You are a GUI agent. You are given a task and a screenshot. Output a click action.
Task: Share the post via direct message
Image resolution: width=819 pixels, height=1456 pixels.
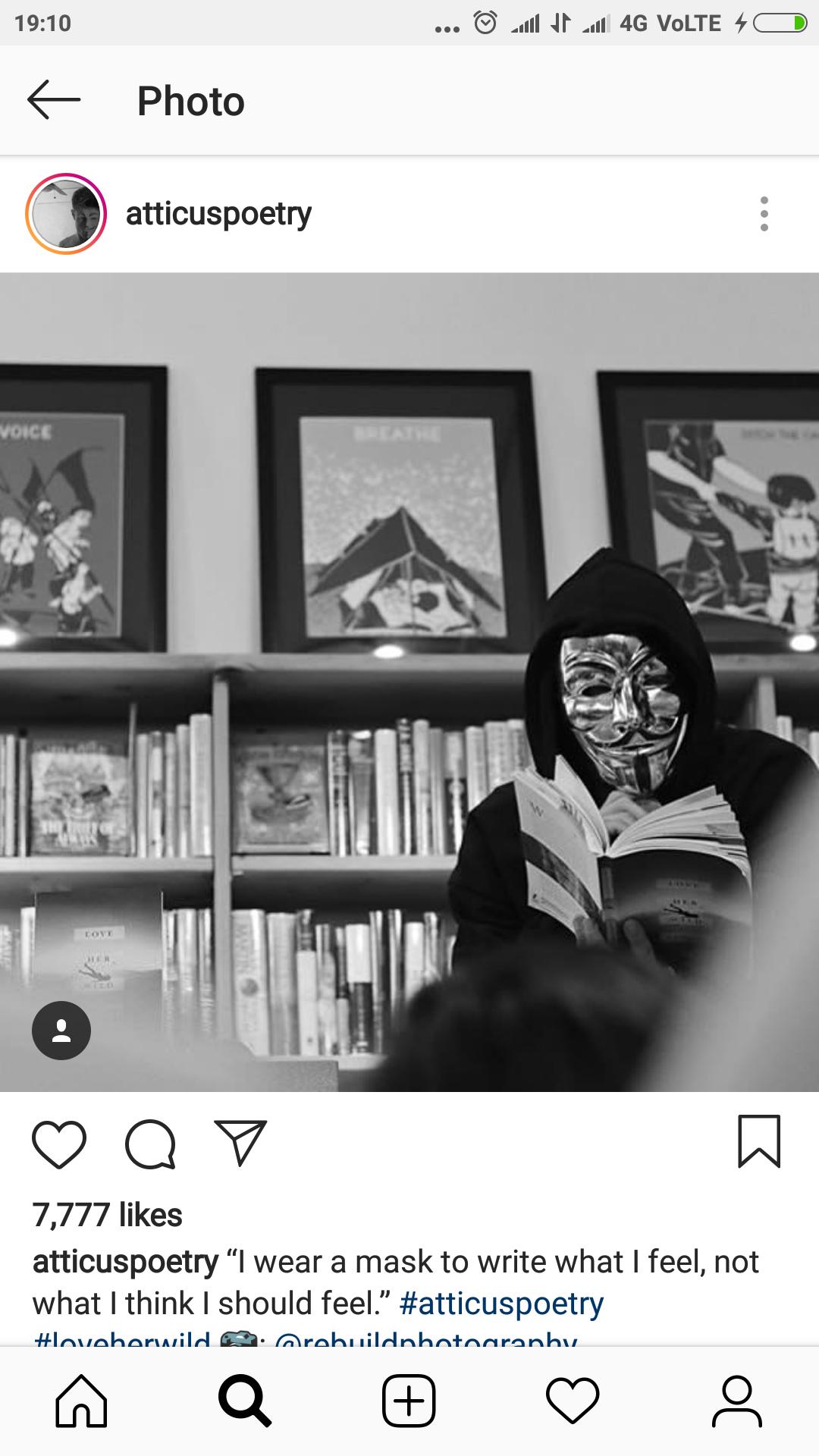point(241,1142)
